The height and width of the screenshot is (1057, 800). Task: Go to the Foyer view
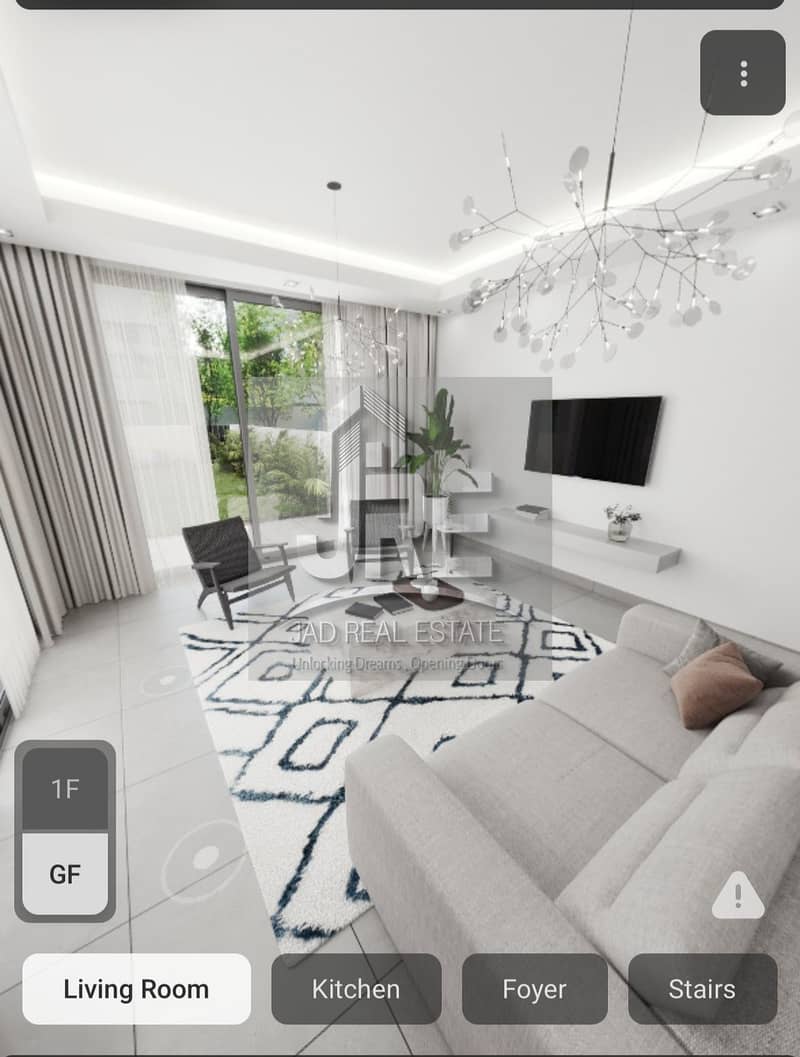pos(534,989)
